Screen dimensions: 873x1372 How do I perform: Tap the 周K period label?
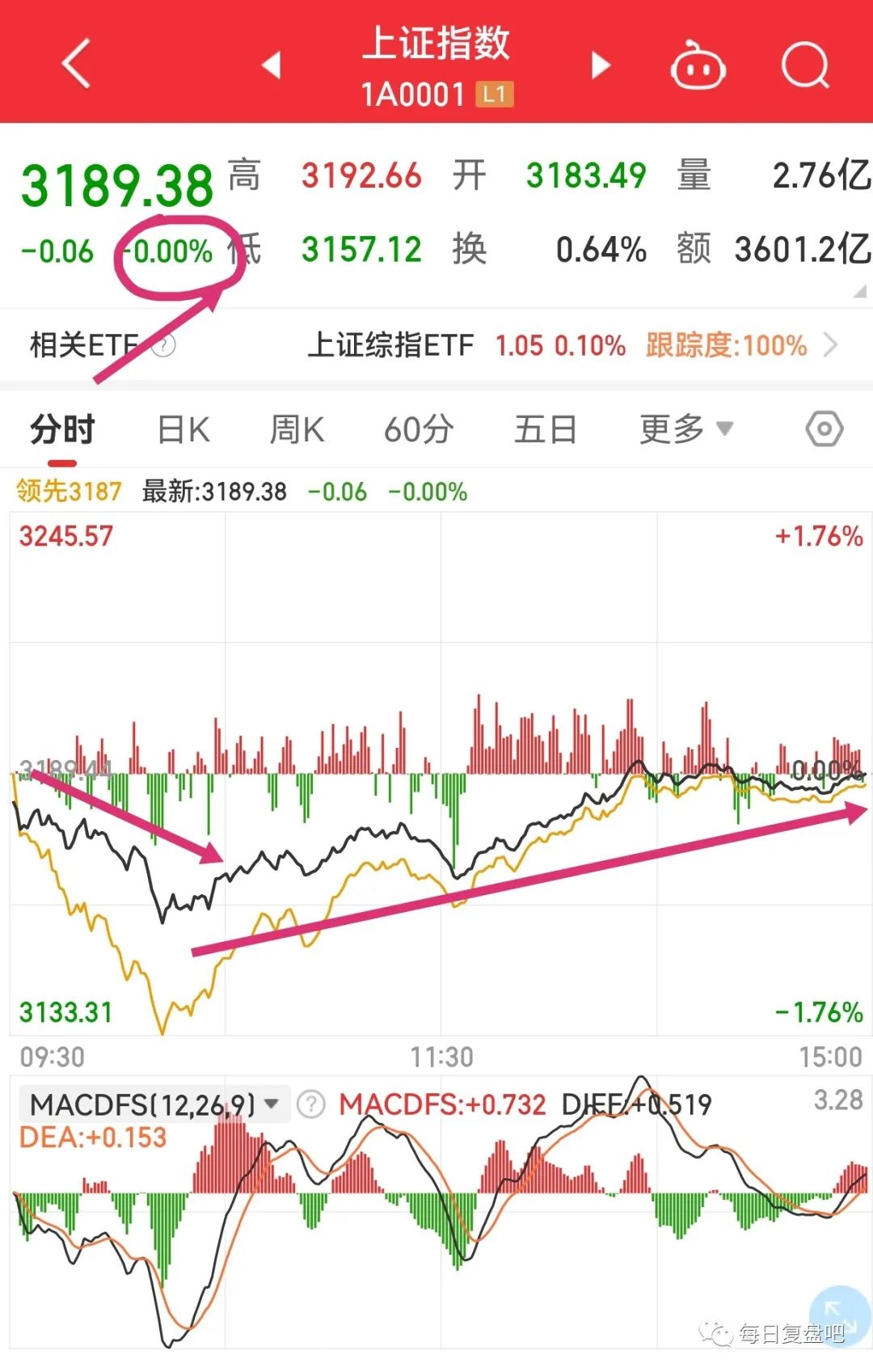coord(299,429)
